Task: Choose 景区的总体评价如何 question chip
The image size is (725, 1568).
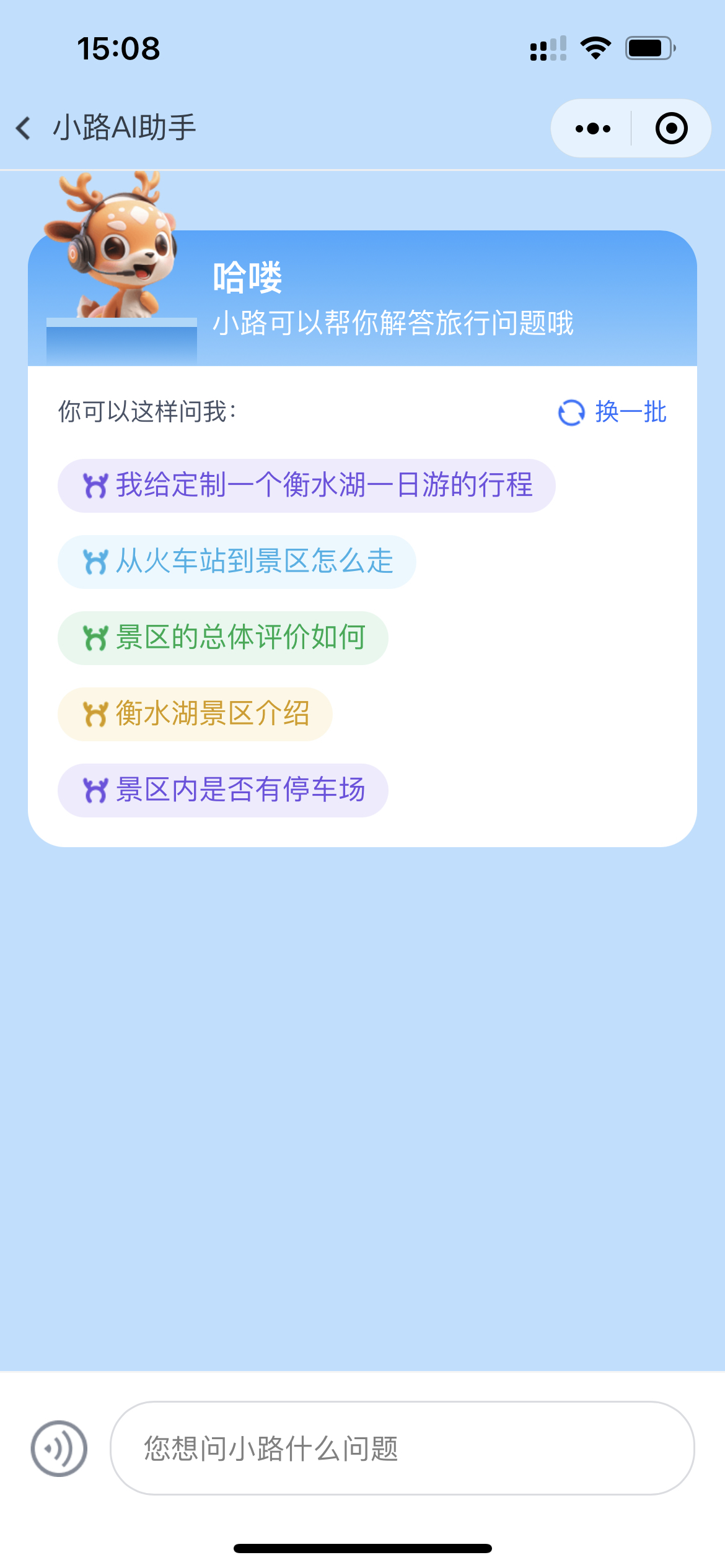Action: (x=223, y=638)
